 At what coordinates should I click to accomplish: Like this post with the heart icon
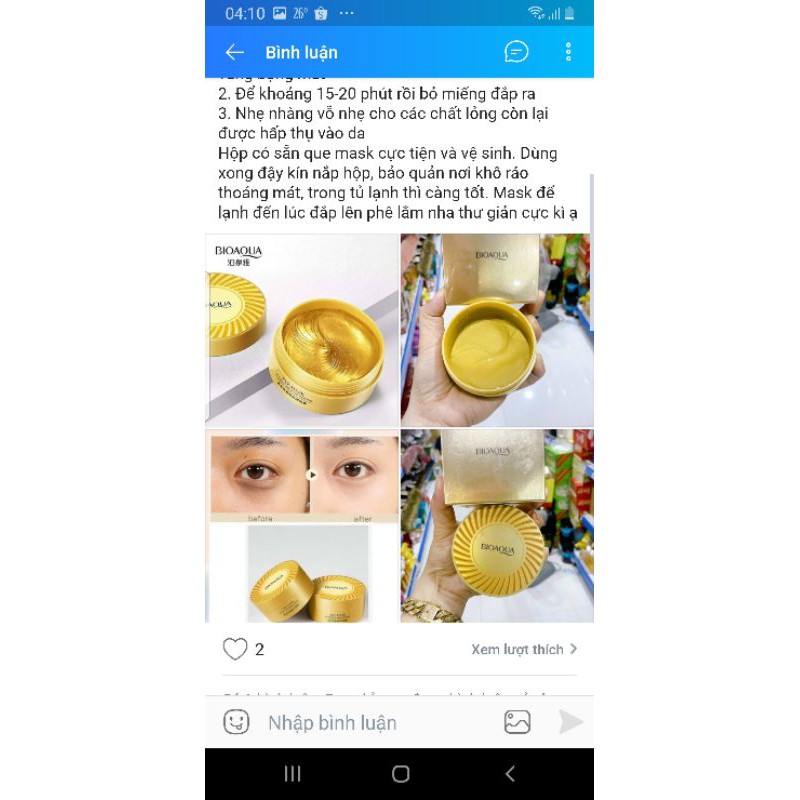235,649
